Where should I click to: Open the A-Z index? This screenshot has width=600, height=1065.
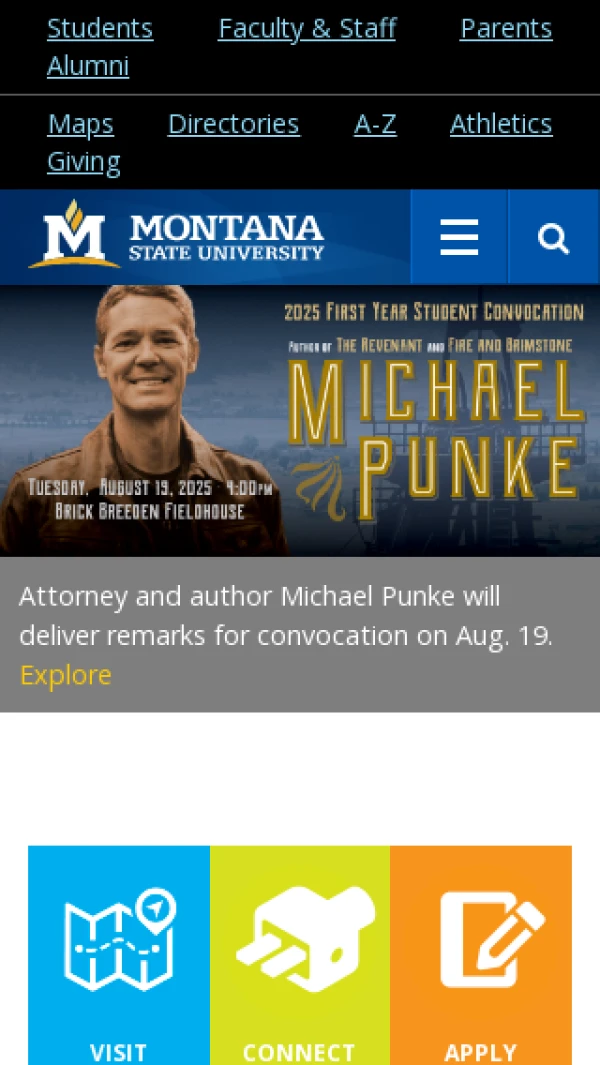(x=375, y=124)
